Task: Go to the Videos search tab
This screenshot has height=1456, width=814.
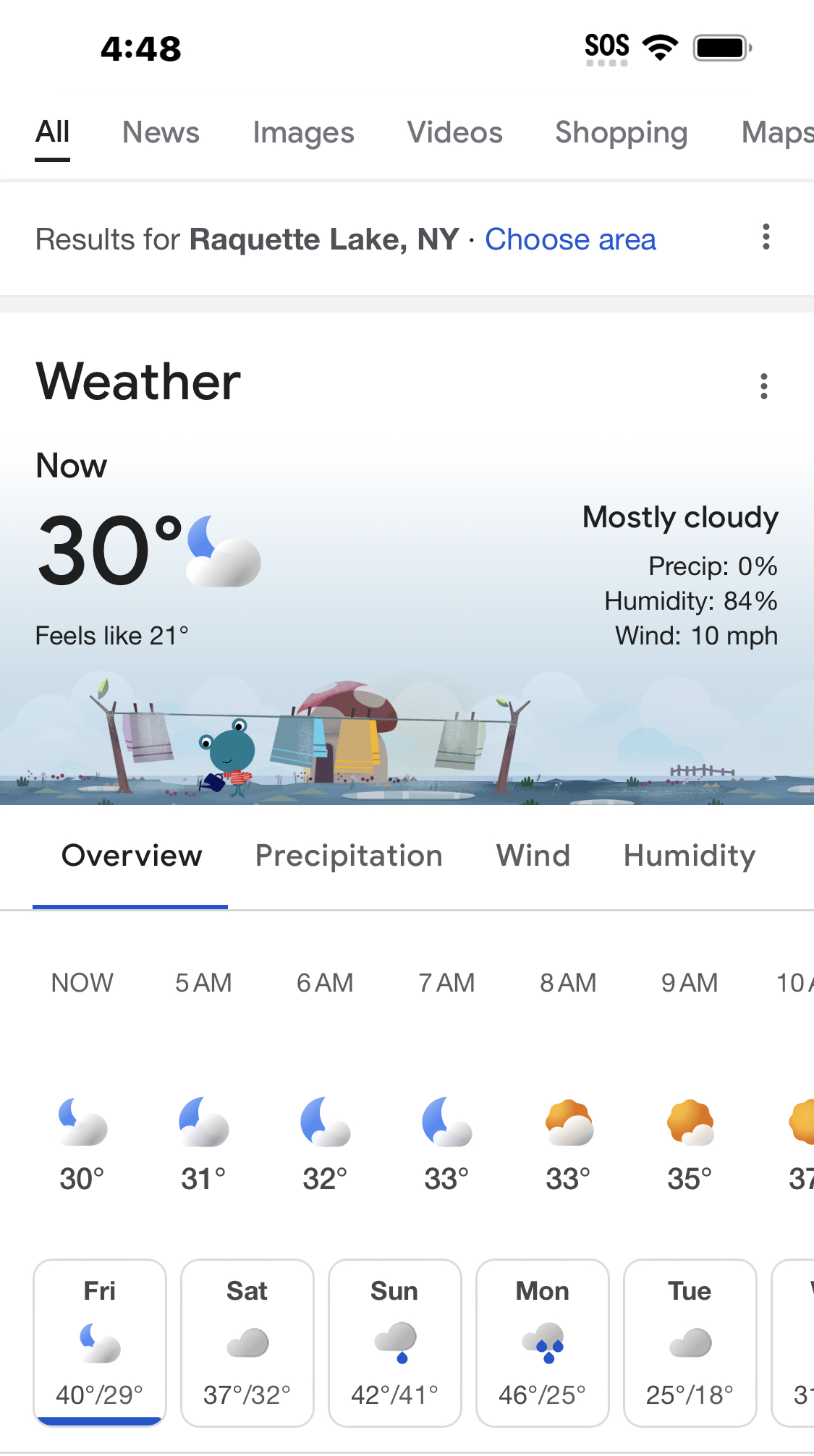Action: (x=454, y=132)
